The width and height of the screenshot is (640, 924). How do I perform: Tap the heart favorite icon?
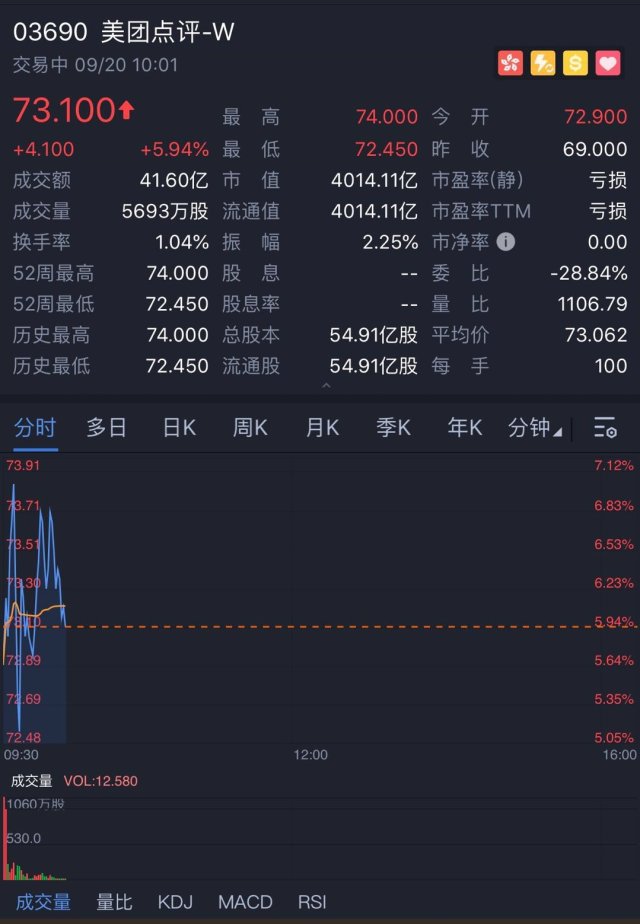(x=608, y=64)
